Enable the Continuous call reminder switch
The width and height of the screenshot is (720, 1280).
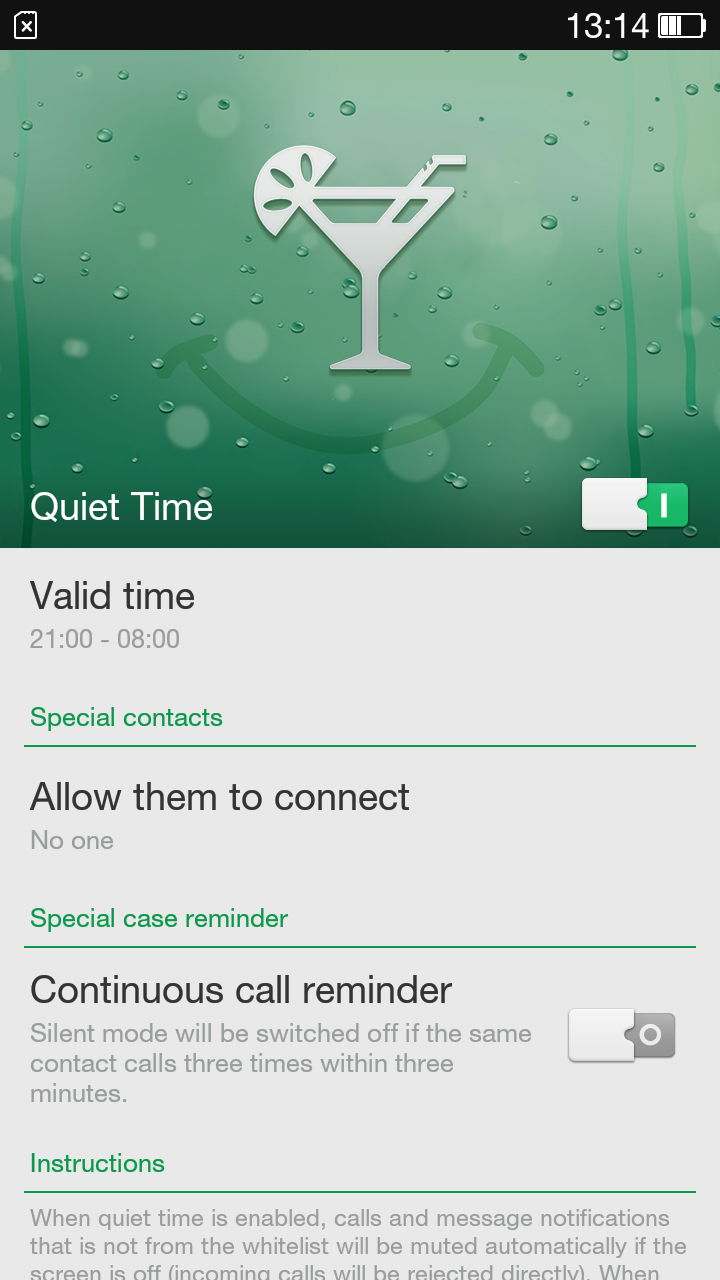622,1035
